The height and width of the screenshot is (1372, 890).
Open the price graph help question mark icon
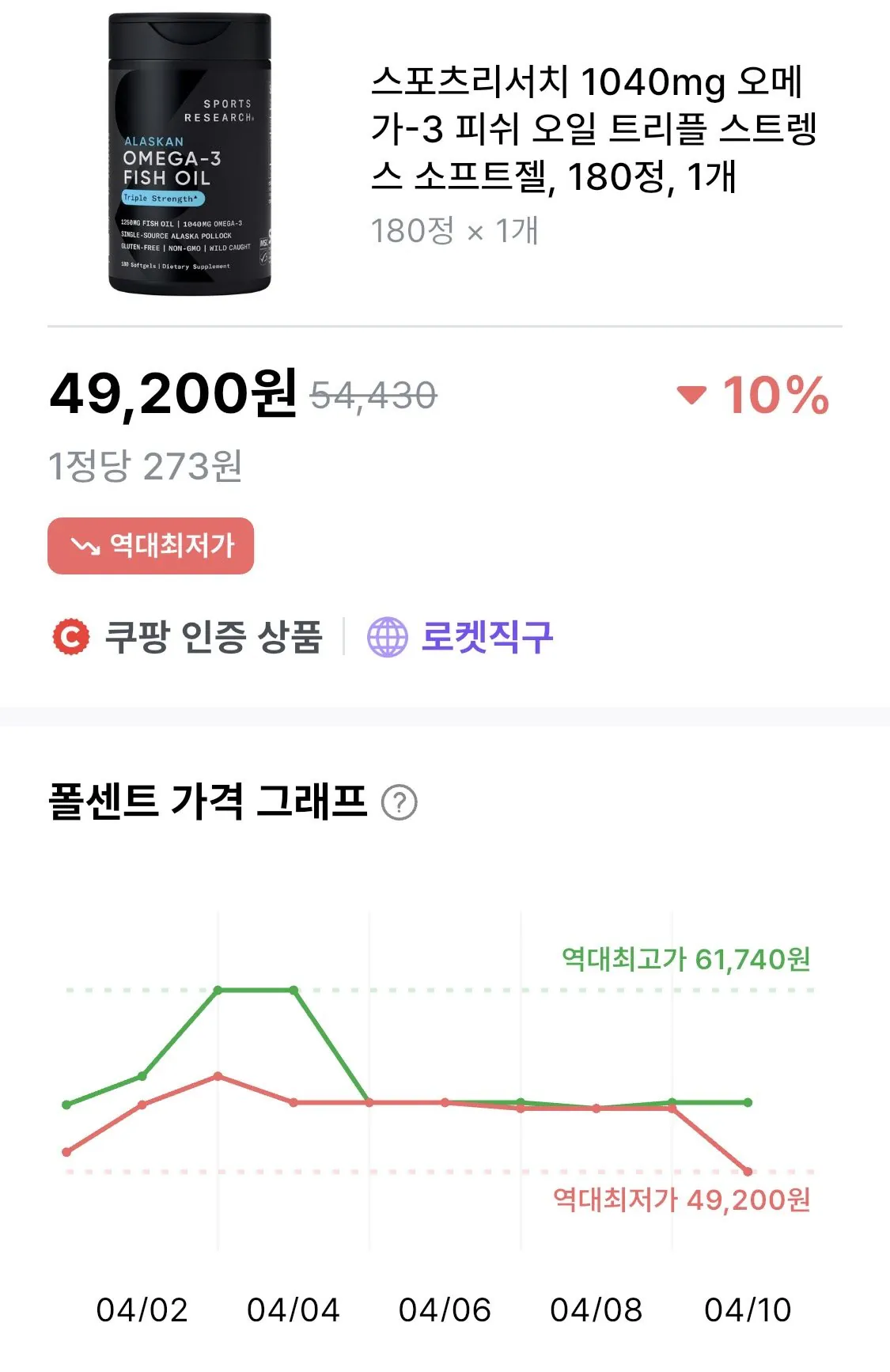point(400,804)
